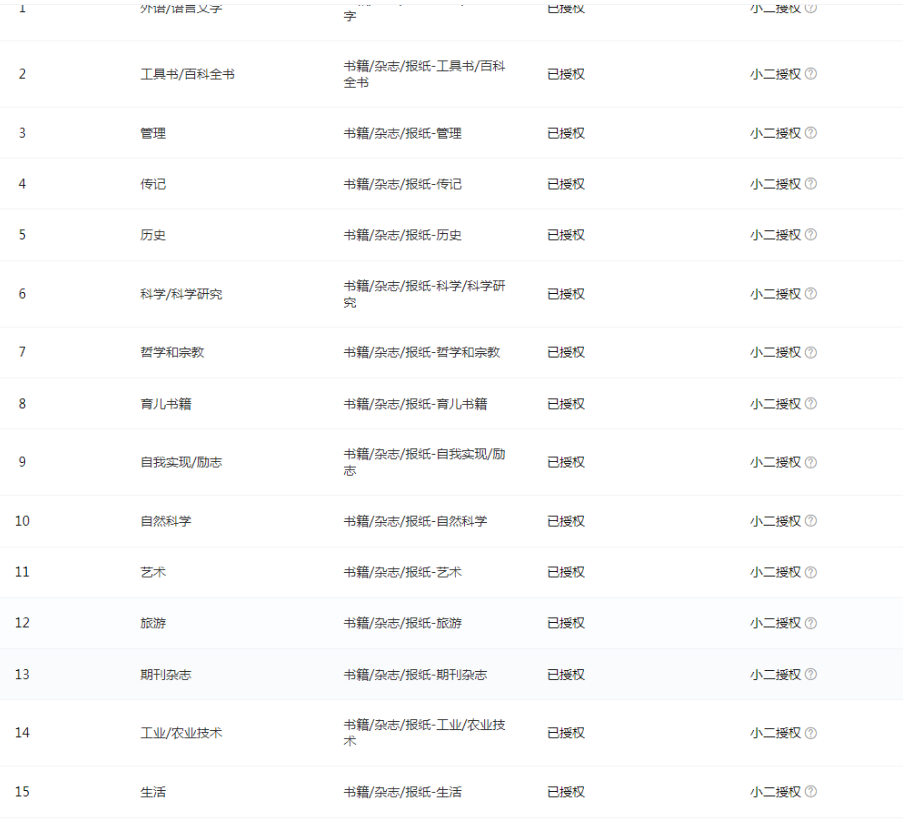Show authorization help for 传记 row

[x=811, y=184]
